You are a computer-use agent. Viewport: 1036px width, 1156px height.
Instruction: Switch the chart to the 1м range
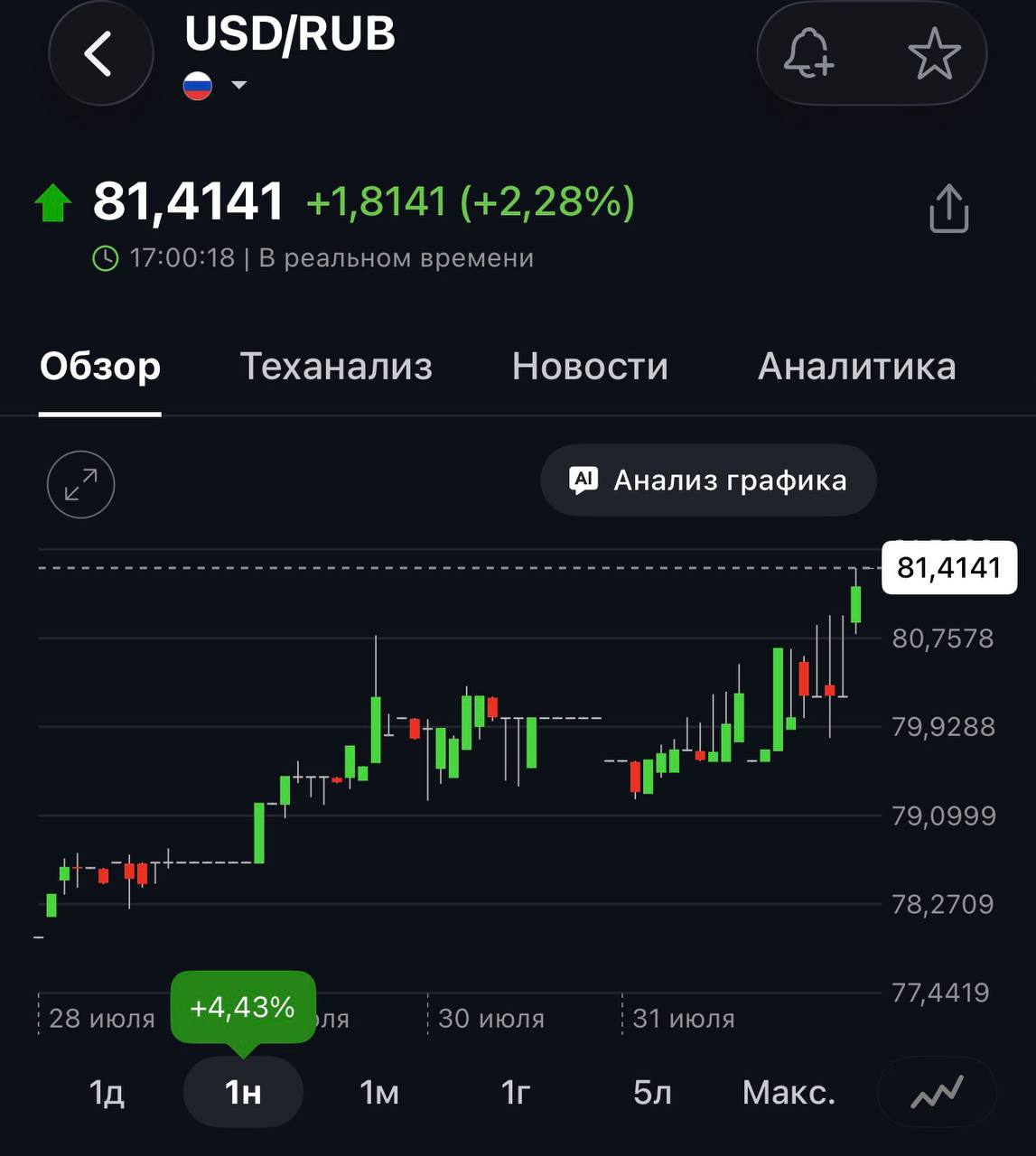coord(379,1093)
